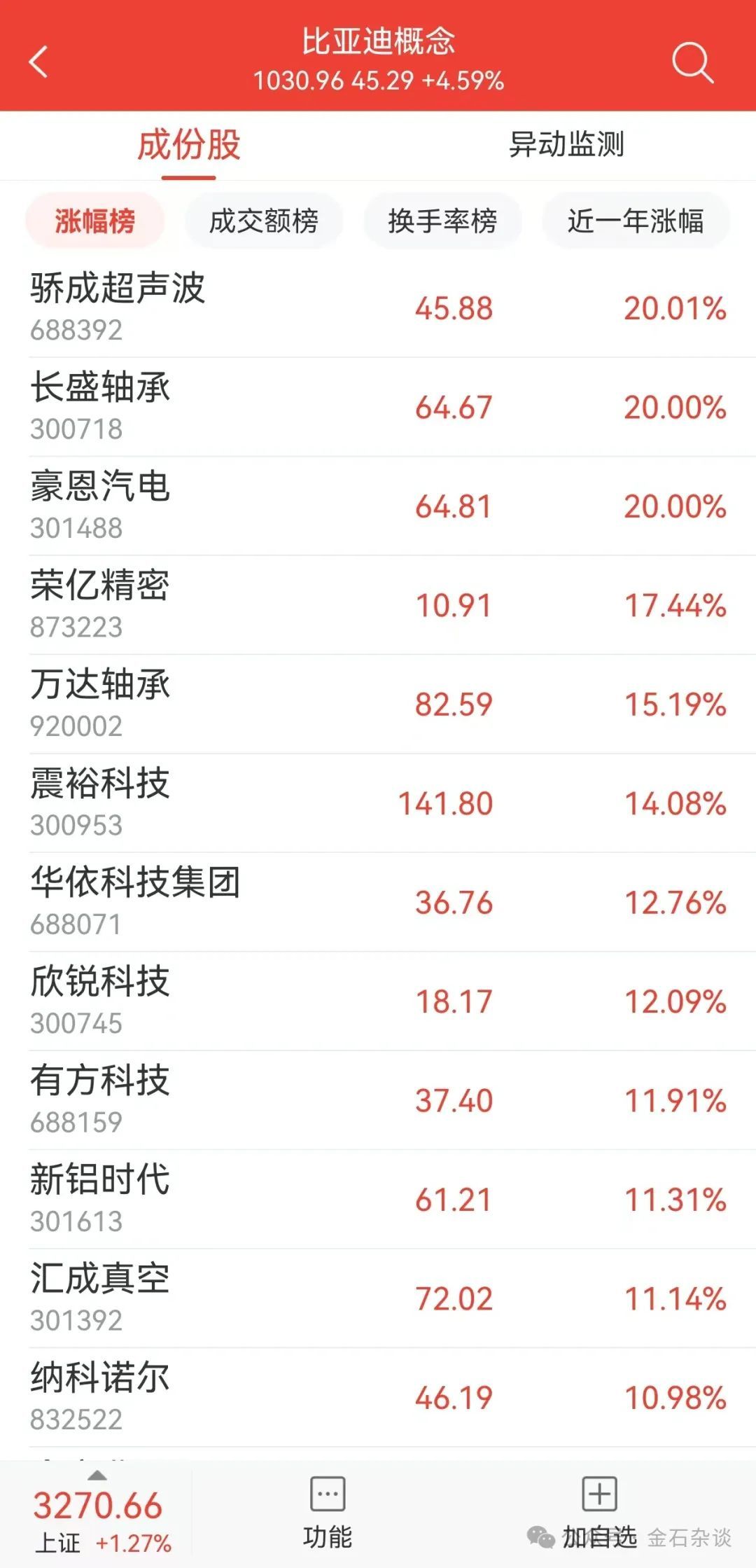The width and height of the screenshot is (756, 1568).
Task: View 欣锐科技 stock row
Action: point(378,1001)
